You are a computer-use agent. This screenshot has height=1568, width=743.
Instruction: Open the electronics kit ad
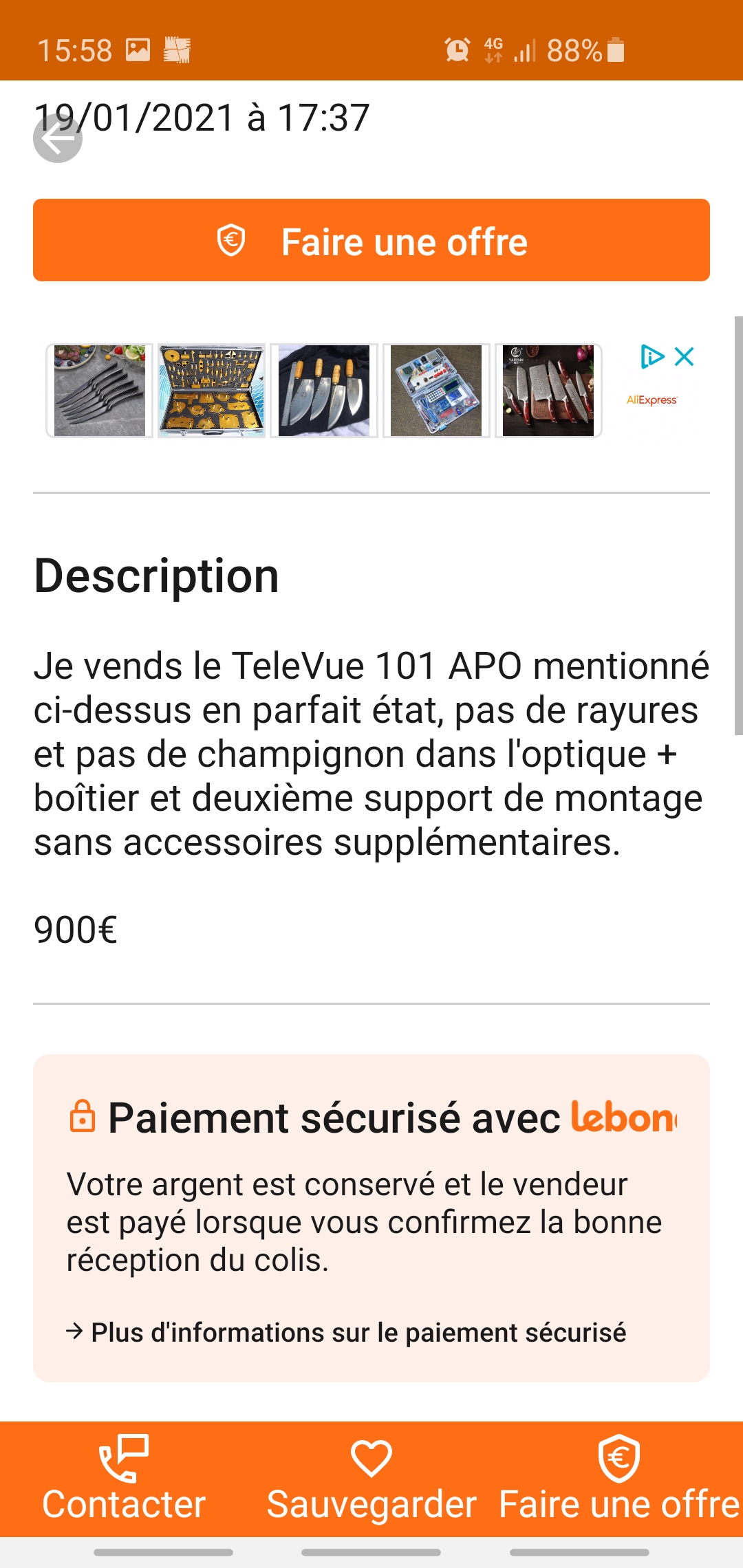pos(436,391)
